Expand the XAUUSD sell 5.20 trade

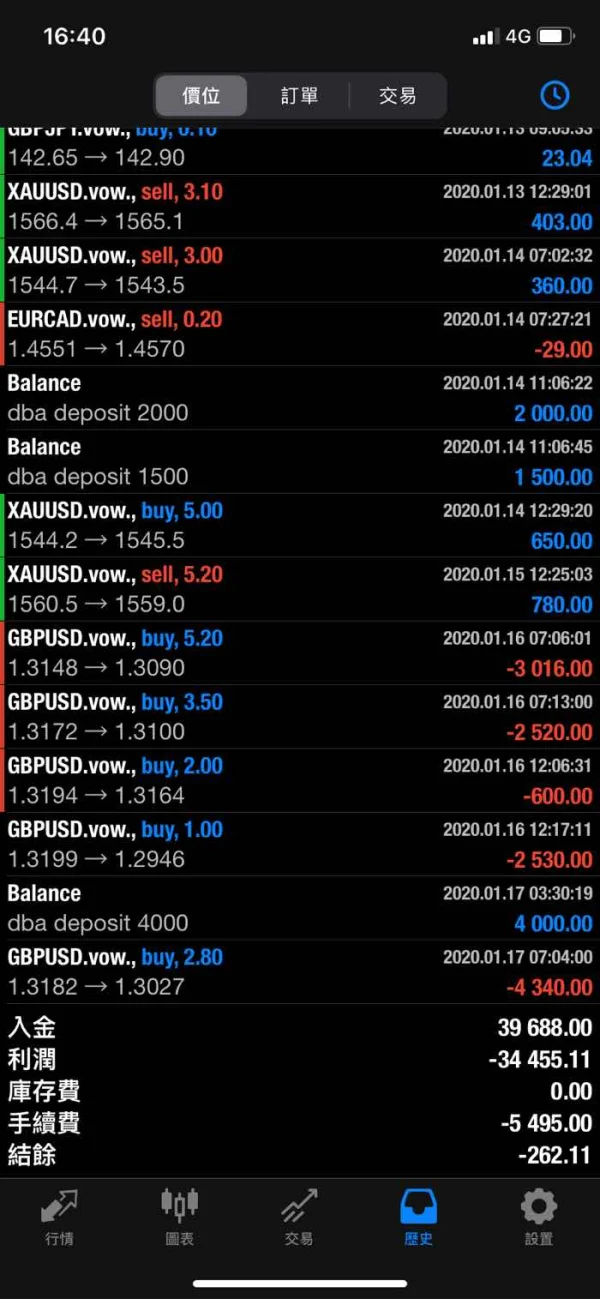300,589
